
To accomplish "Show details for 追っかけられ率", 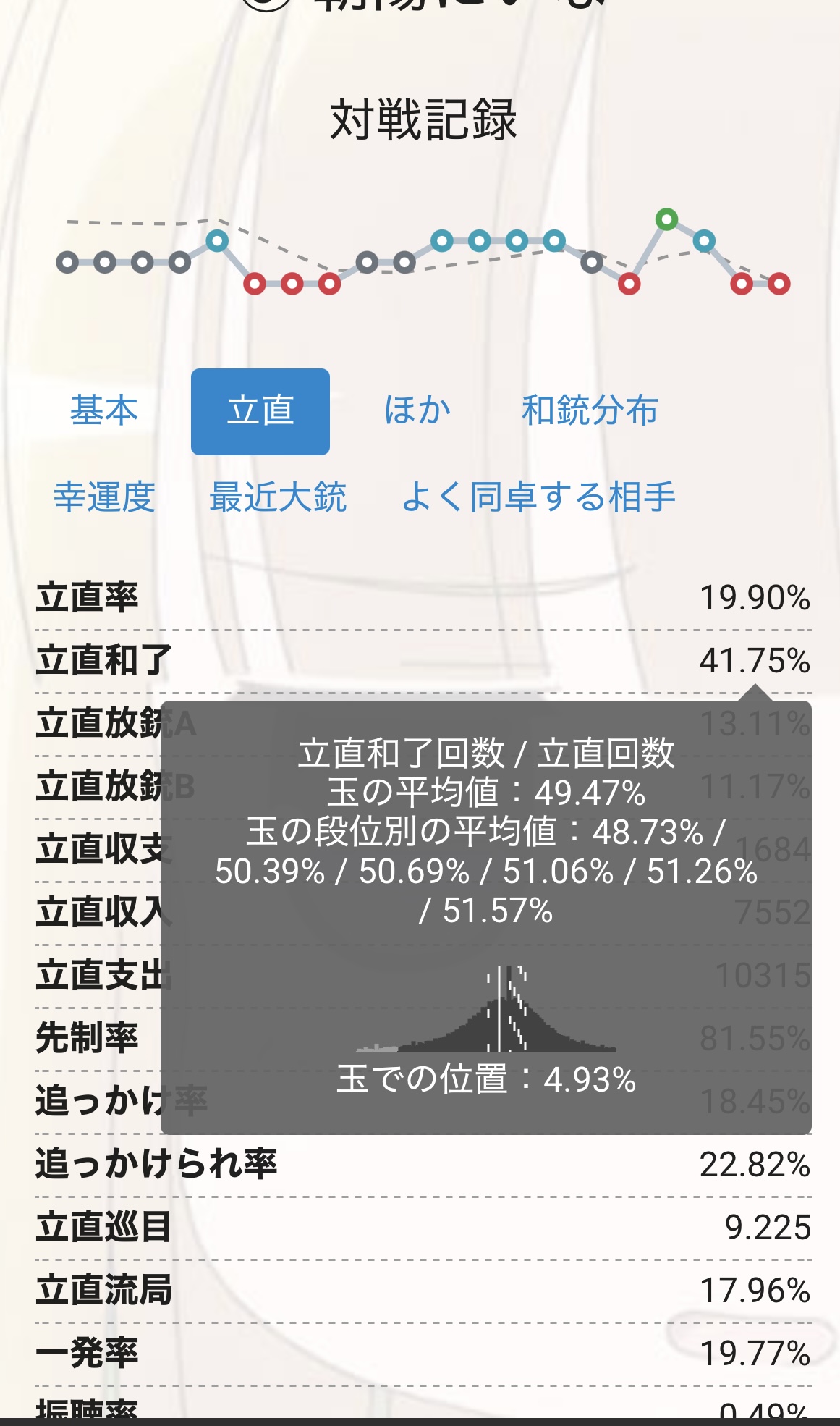I will click(x=423, y=1165).
